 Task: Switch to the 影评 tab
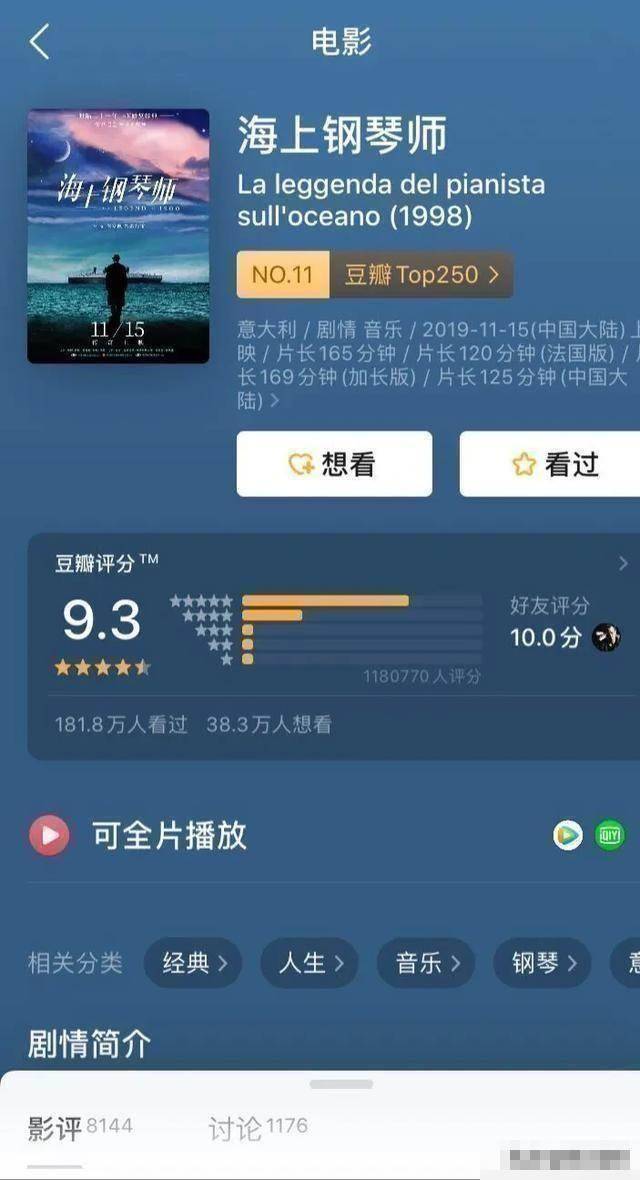55,1130
